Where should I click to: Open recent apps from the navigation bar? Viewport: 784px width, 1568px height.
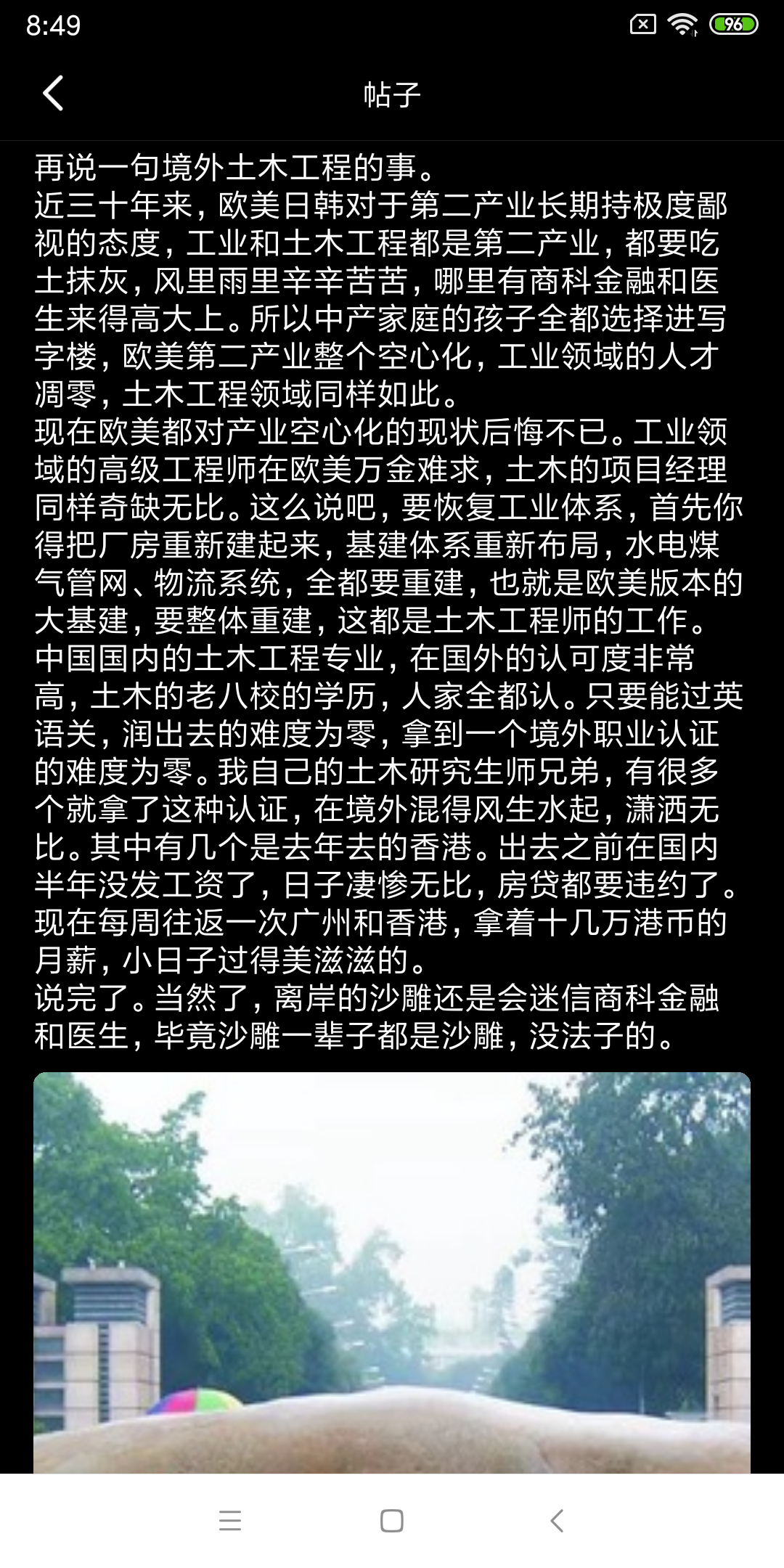pyautogui.click(x=230, y=1520)
